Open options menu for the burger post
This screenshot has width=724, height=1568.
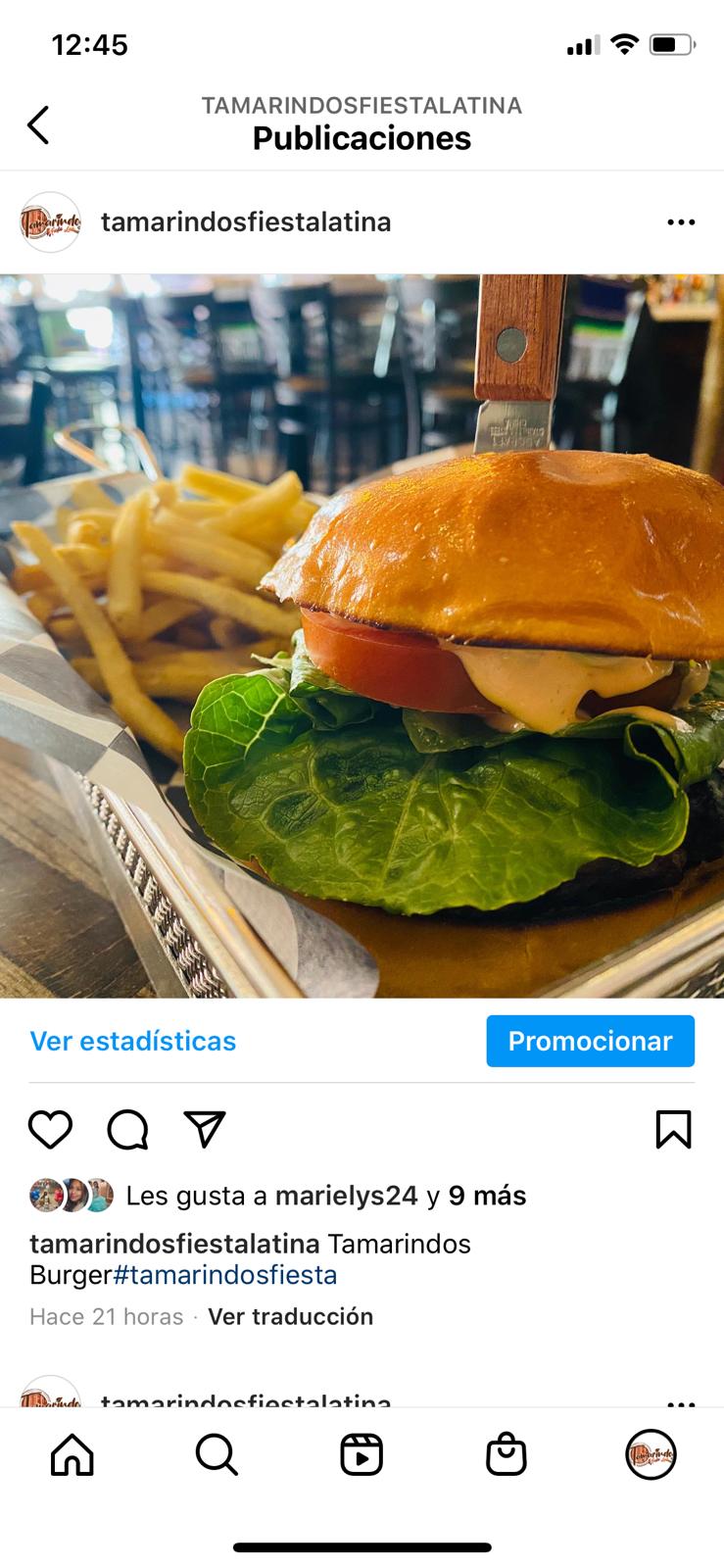click(x=681, y=222)
